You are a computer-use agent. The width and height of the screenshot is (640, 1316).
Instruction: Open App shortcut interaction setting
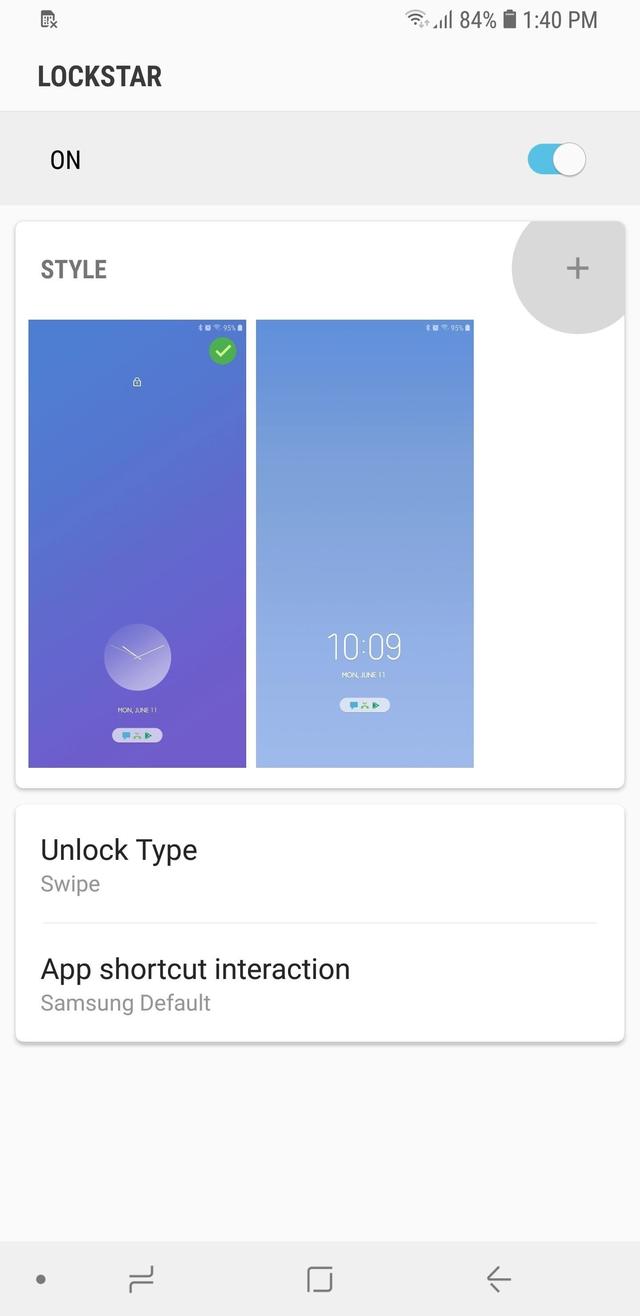click(319, 984)
